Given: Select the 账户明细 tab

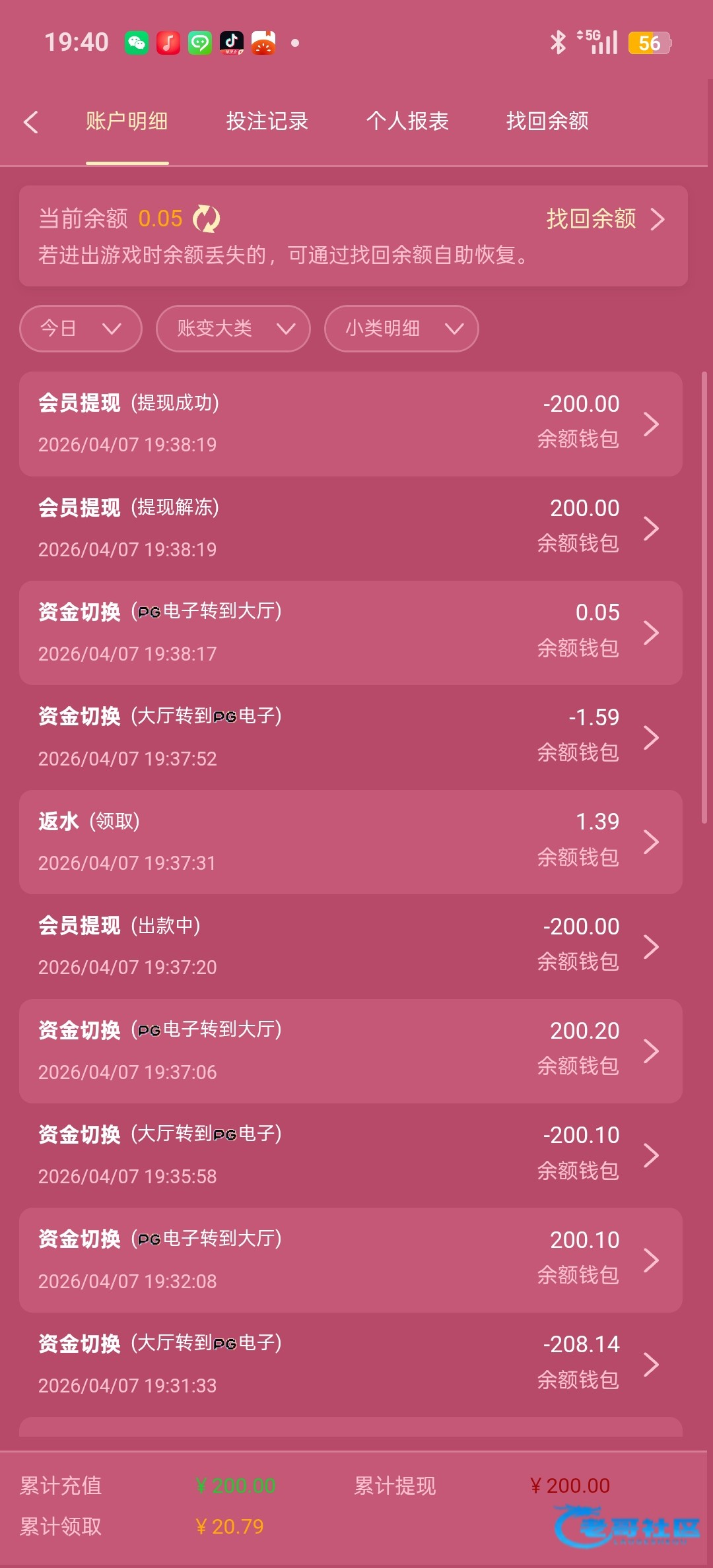Looking at the screenshot, I should 127,121.
